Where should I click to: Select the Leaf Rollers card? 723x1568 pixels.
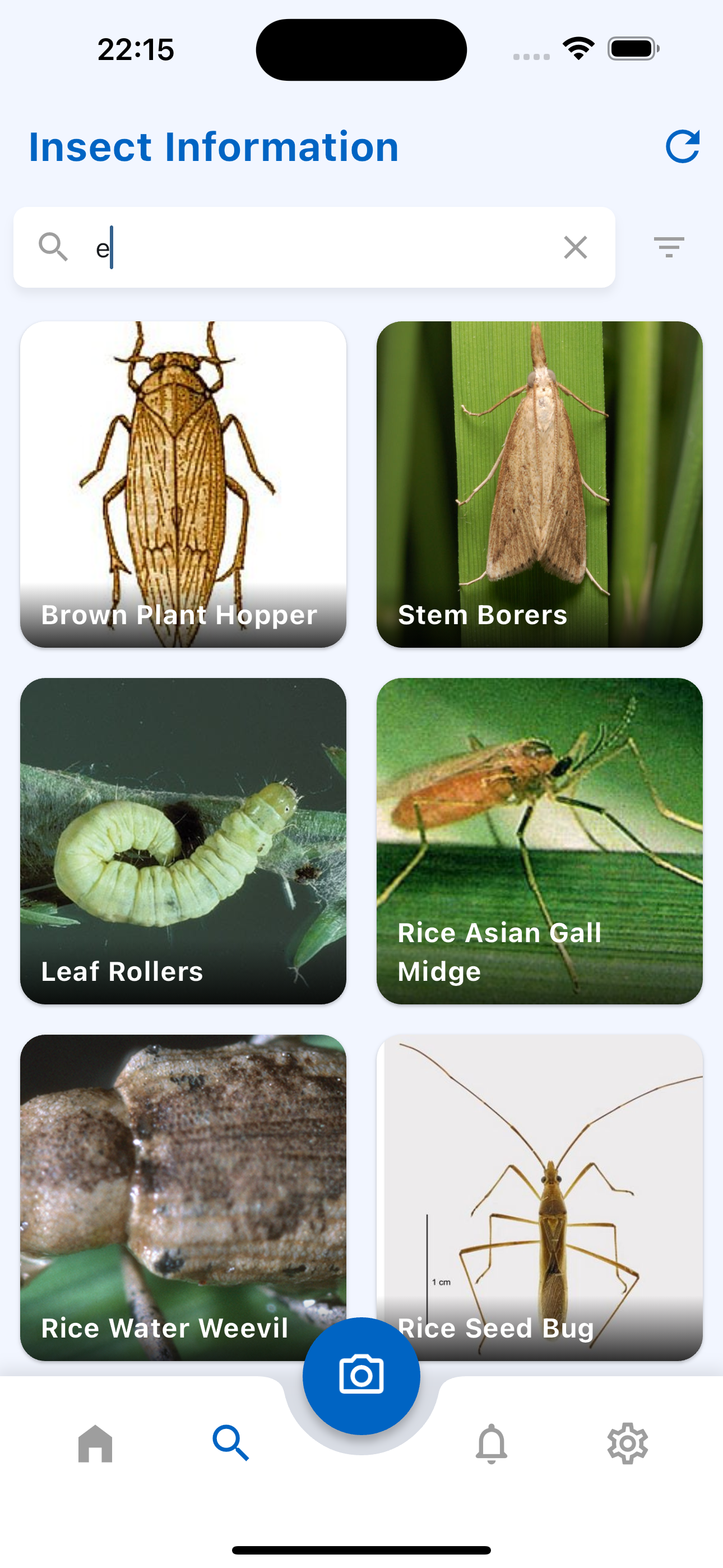[183, 841]
